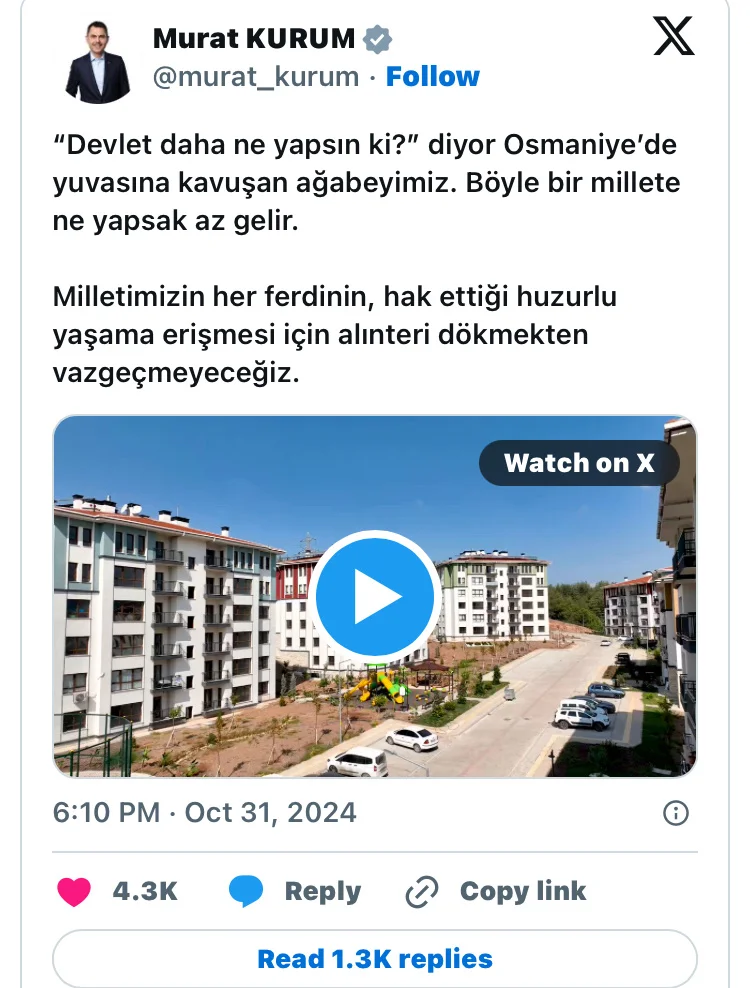Screen dimensions: 750x988
Task: Open the tweet info icon
Action: [676, 812]
